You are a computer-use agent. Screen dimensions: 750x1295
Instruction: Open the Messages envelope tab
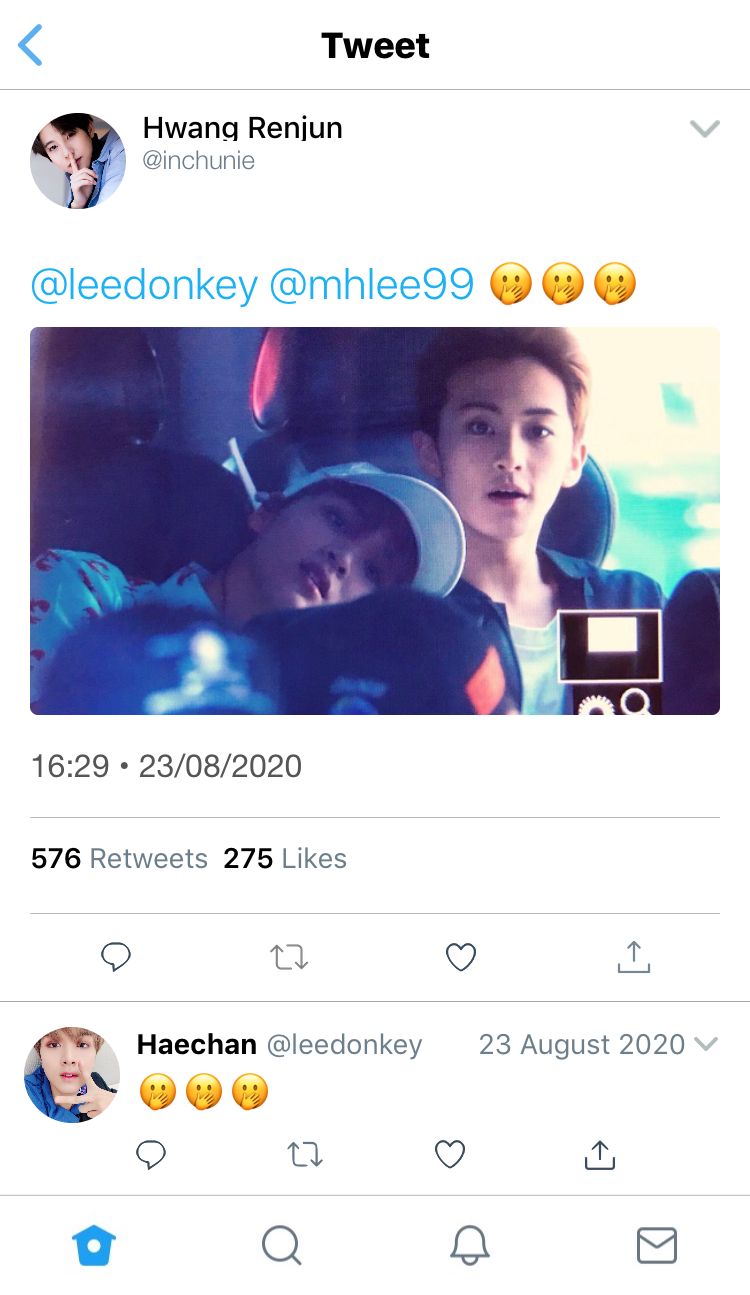coord(657,1246)
